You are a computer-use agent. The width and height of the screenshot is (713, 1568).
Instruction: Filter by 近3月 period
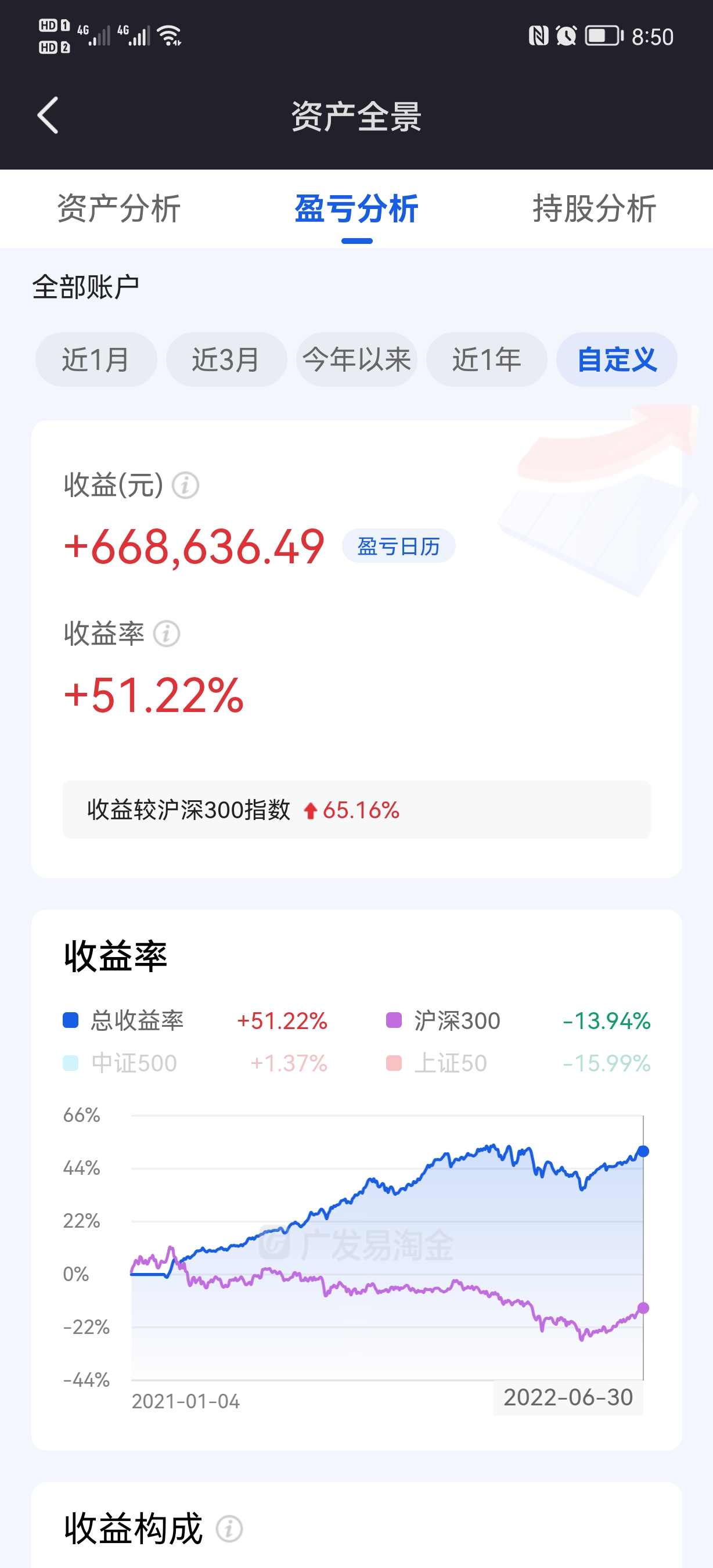[226, 359]
